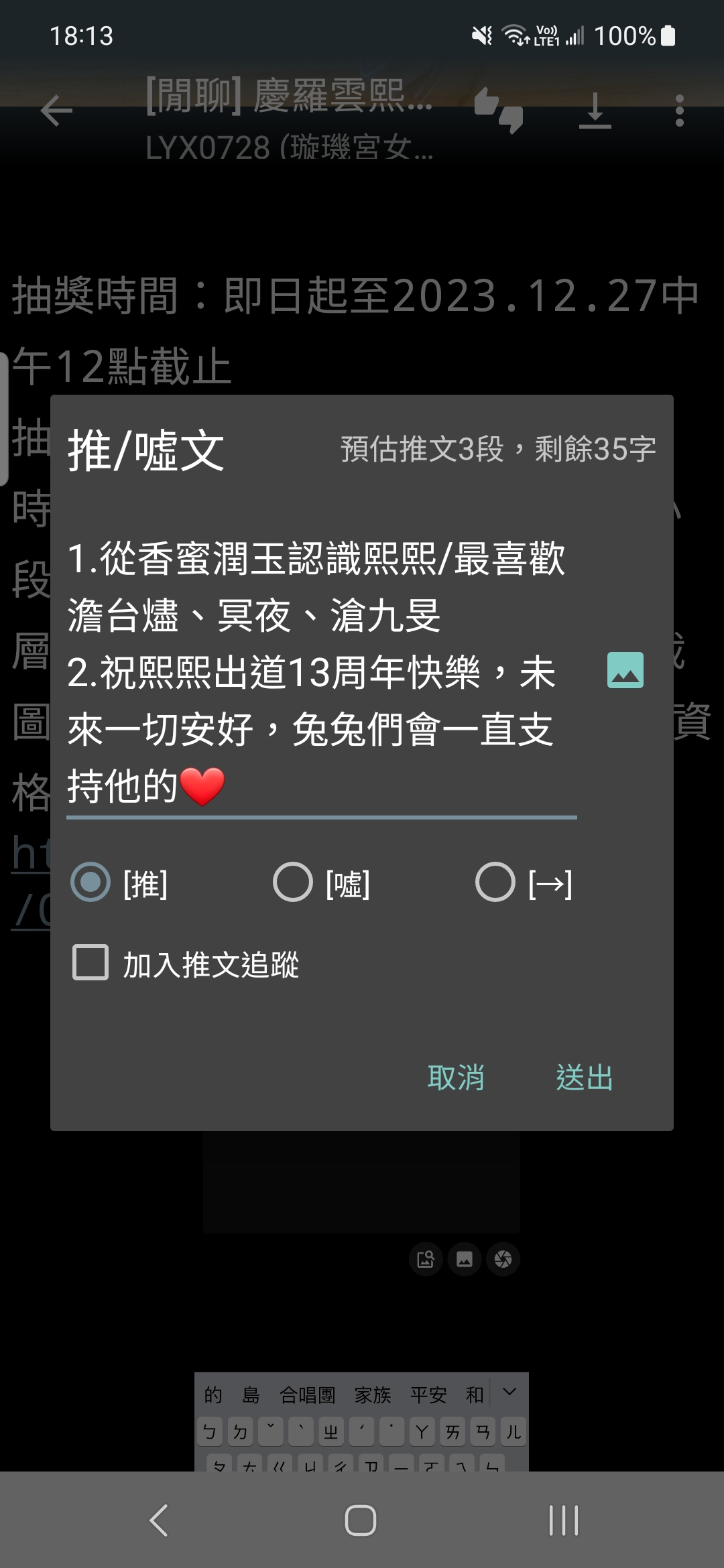Tap the insert image icon beside the comment text
This screenshot has height=1568, width=724.
click(x=625, y=670)
